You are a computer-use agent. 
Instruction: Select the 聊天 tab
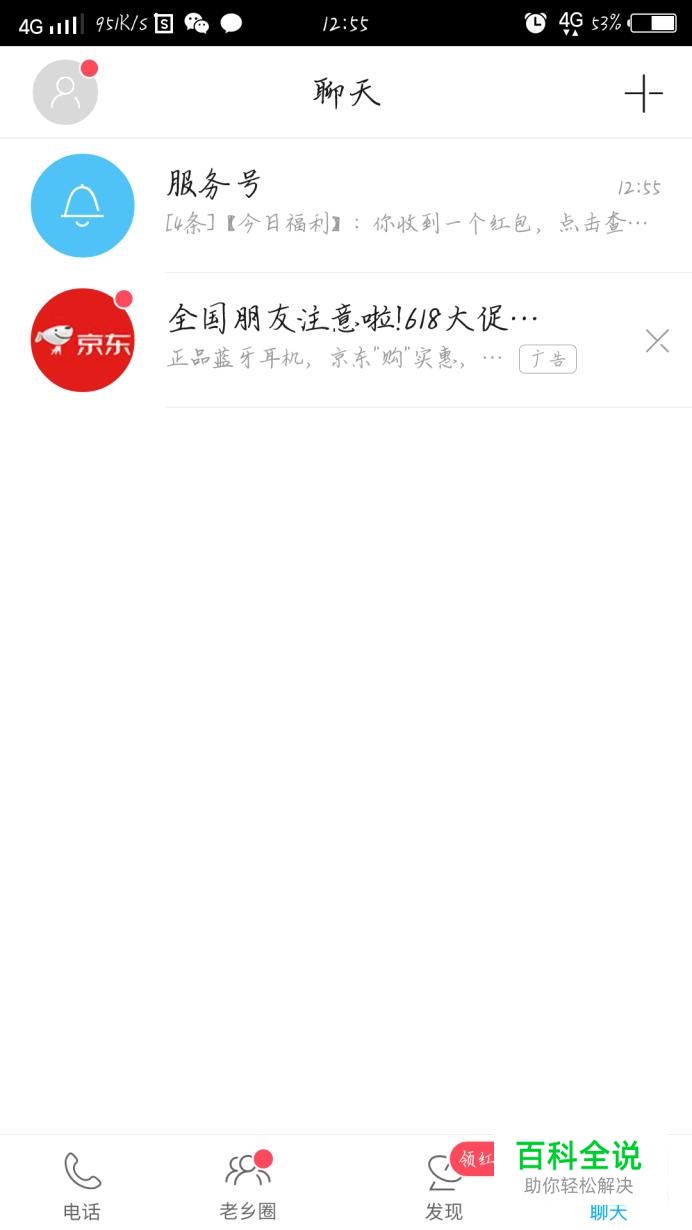click(x=608, y=1211)
